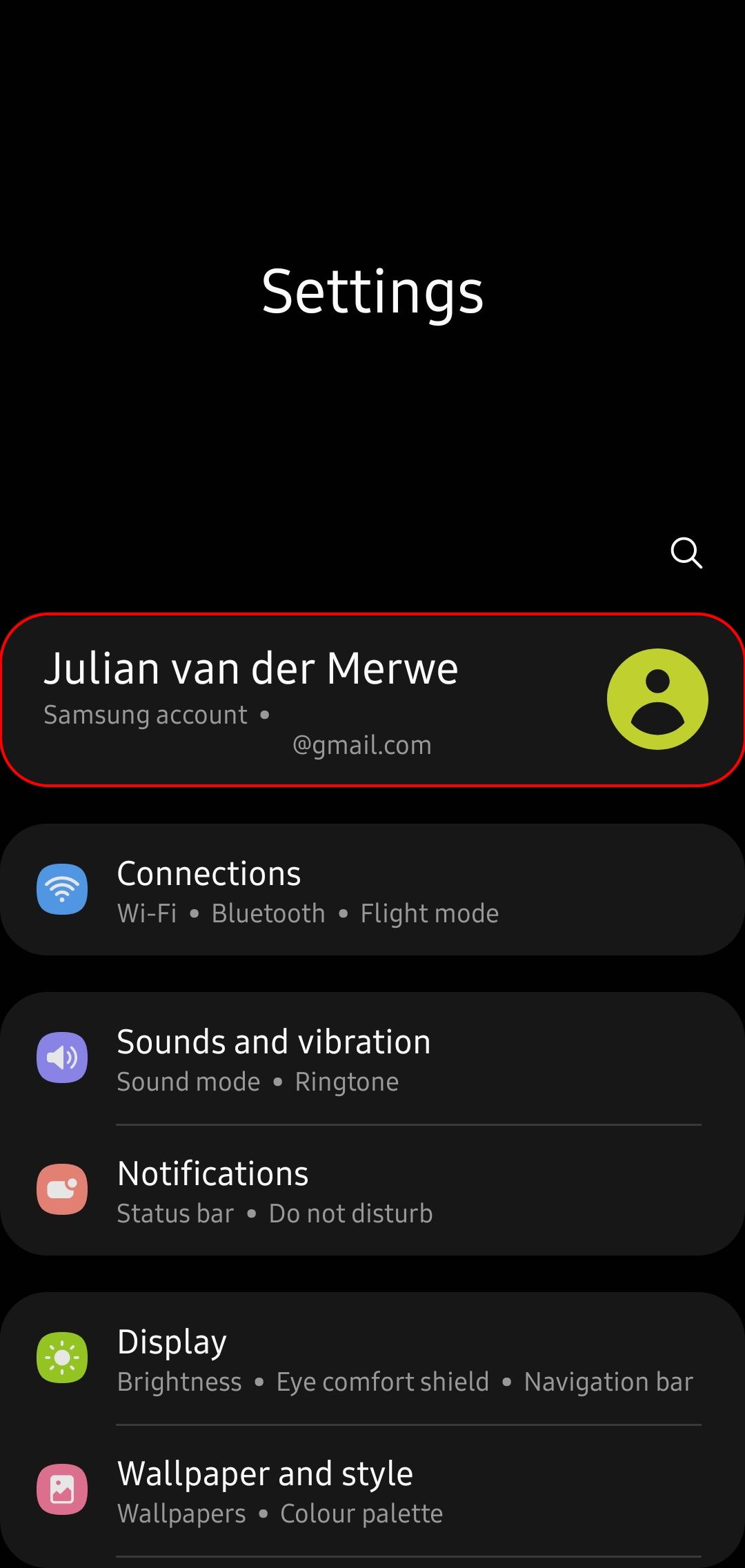This screenshot has height=1568, width=745.
Task: Open Julian van der Merwe's Samsung account
Action: [x=372, y=699]
